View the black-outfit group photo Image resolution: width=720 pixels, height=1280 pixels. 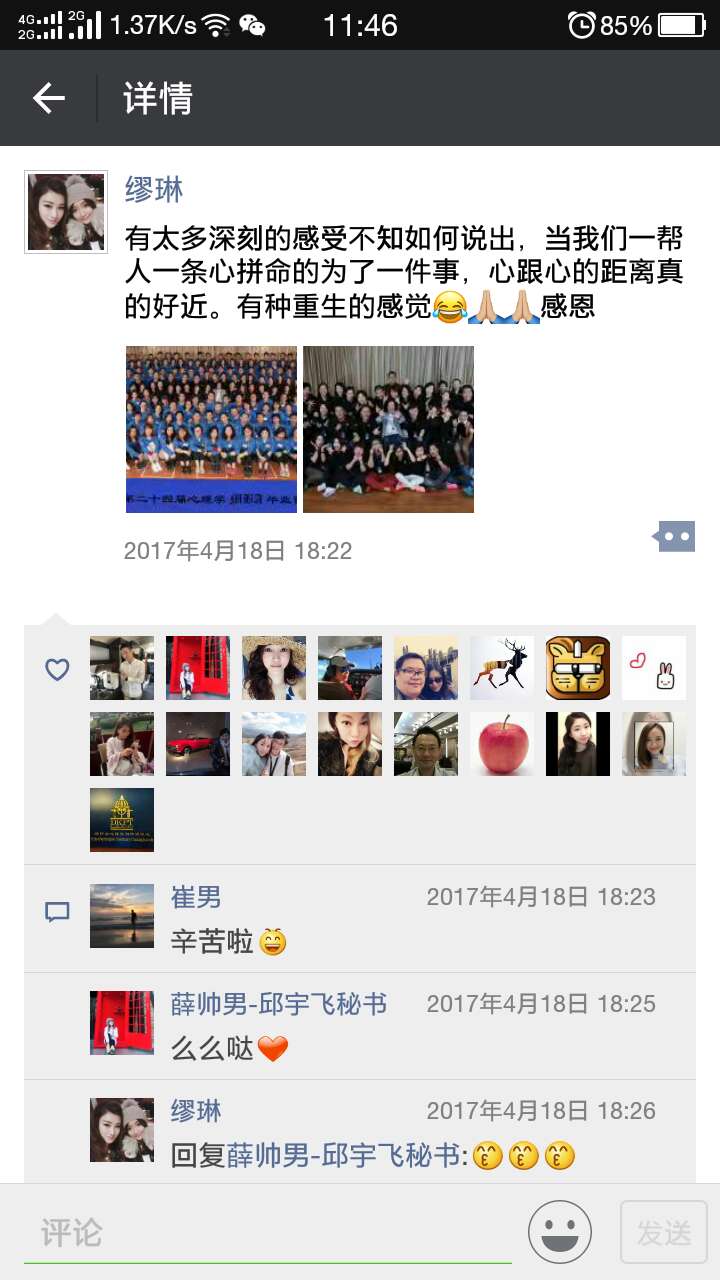388,429
